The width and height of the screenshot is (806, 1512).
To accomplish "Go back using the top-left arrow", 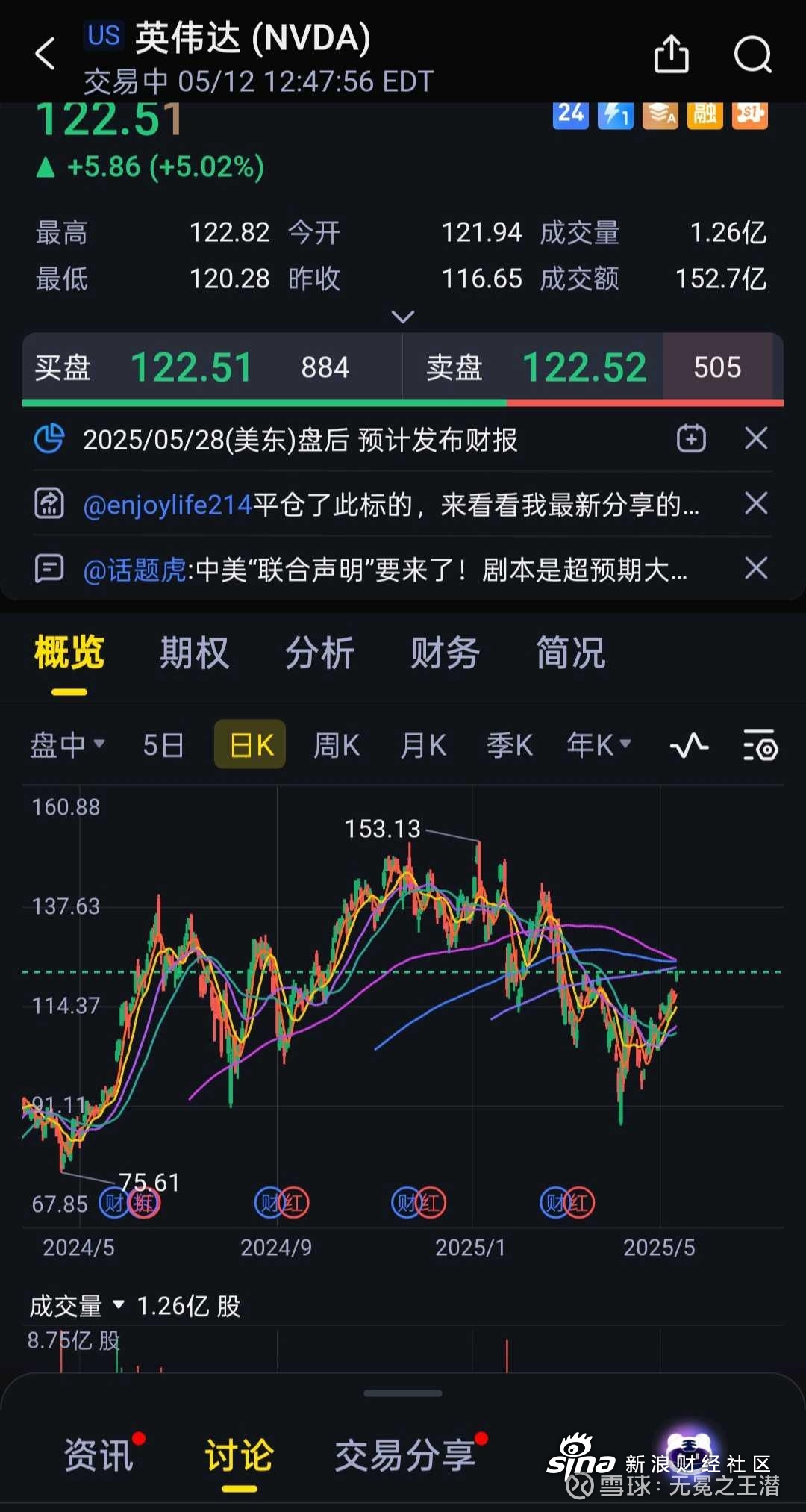I will (x=46, y=54).
